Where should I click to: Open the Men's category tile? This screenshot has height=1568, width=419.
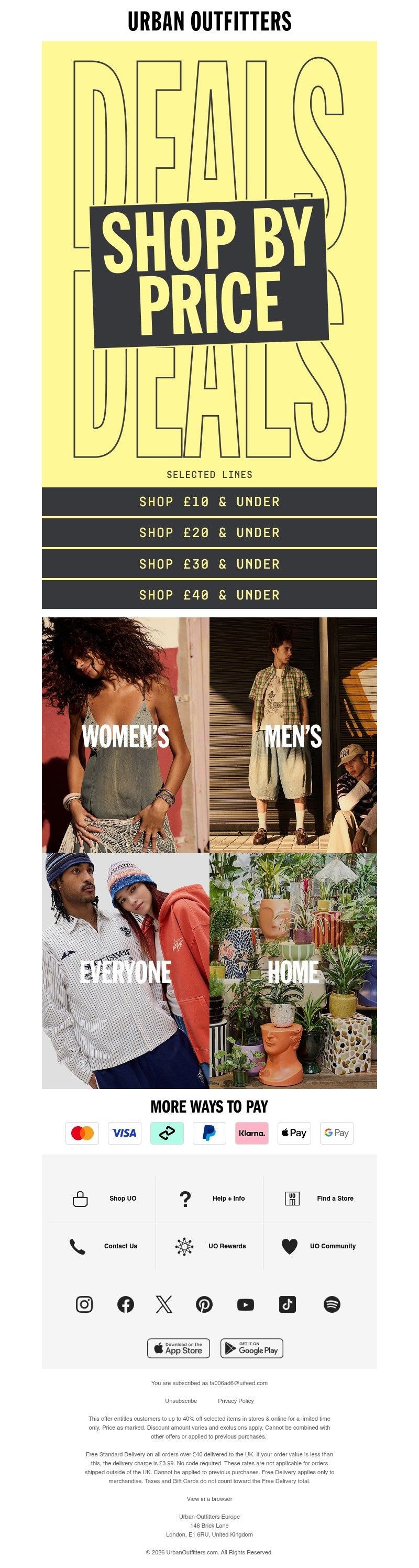point(293,735)
